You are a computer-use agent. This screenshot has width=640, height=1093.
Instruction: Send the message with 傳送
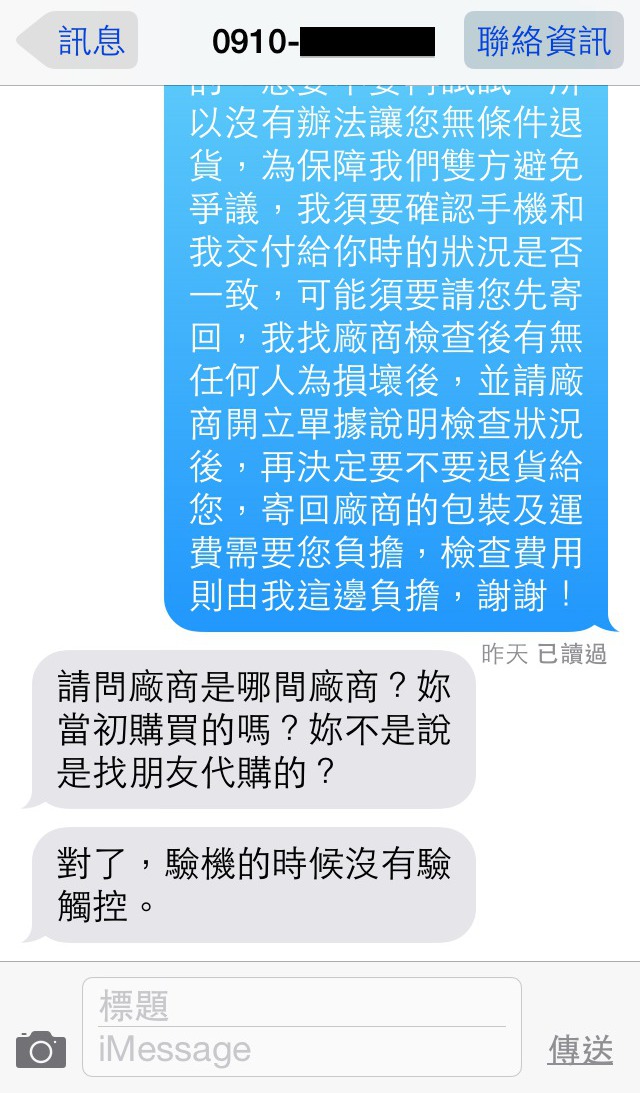click(580, 1049)
